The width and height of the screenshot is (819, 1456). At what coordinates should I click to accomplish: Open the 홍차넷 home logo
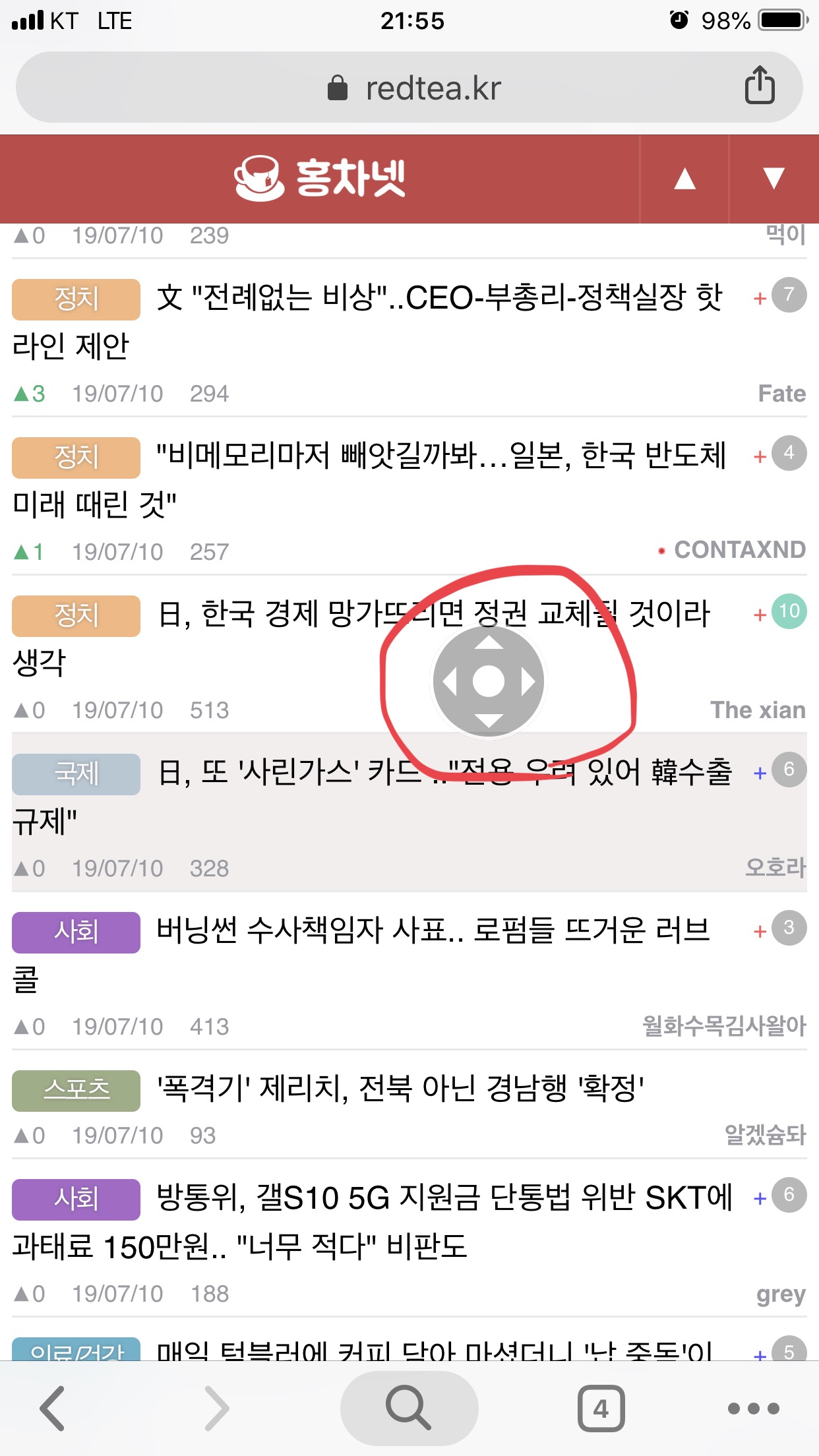(320, 178)
